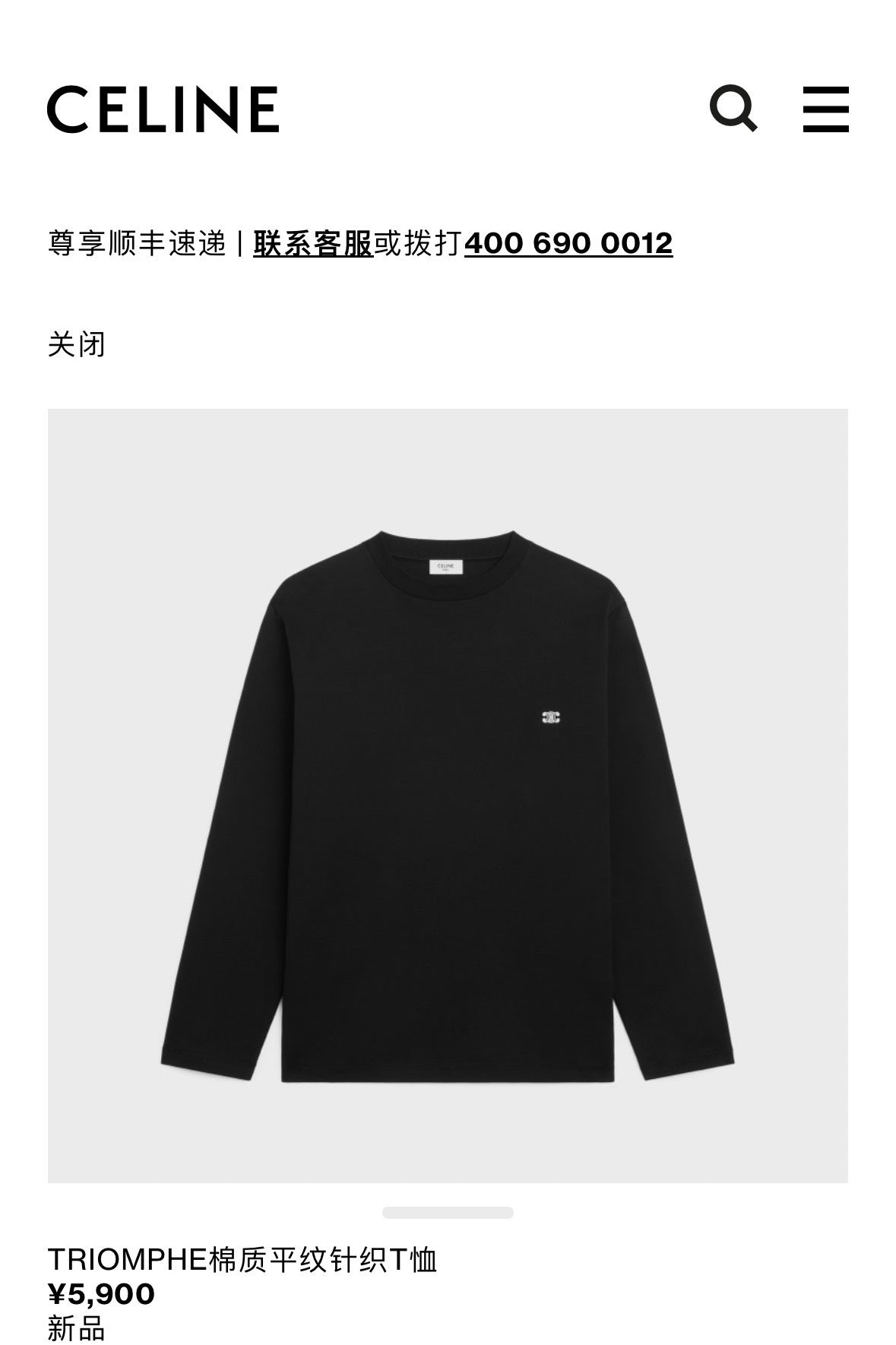This screenshot has width=896, height=1345.
Task: Call the 400 690 0012 phone link
Action: click(568, 243)
